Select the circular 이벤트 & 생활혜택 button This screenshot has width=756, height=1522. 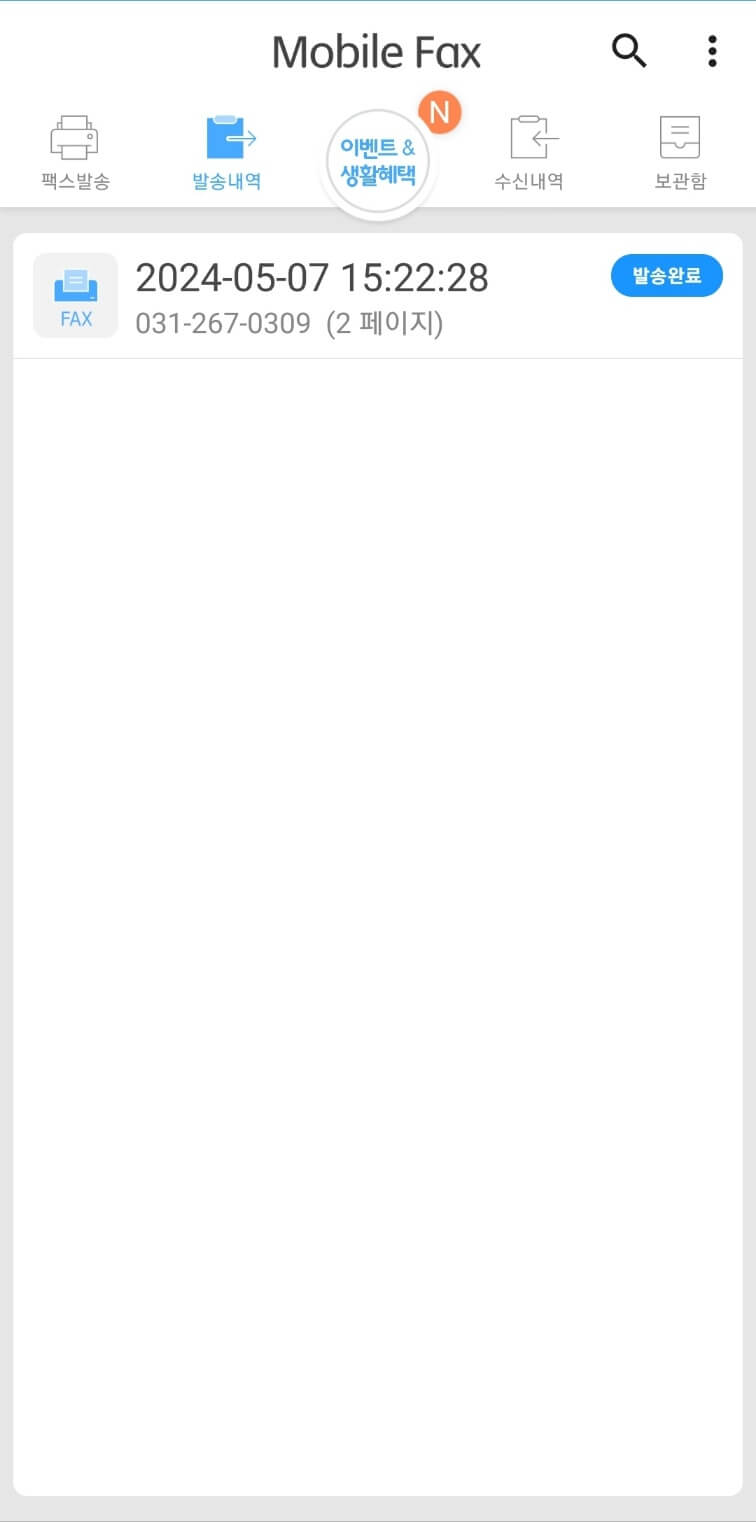click(x=377, y=155)
